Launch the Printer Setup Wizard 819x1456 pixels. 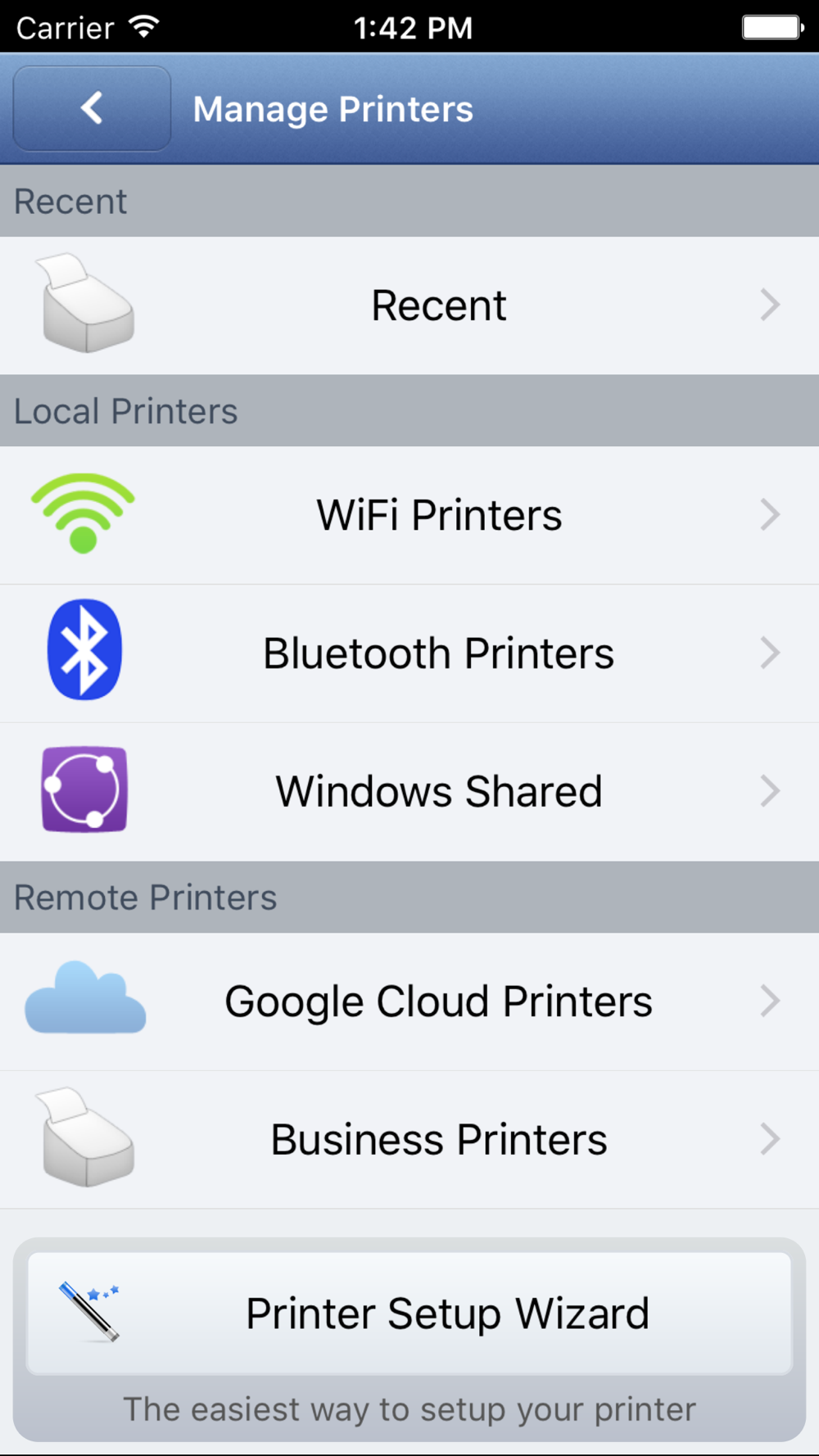click(x=409, y=1313)
